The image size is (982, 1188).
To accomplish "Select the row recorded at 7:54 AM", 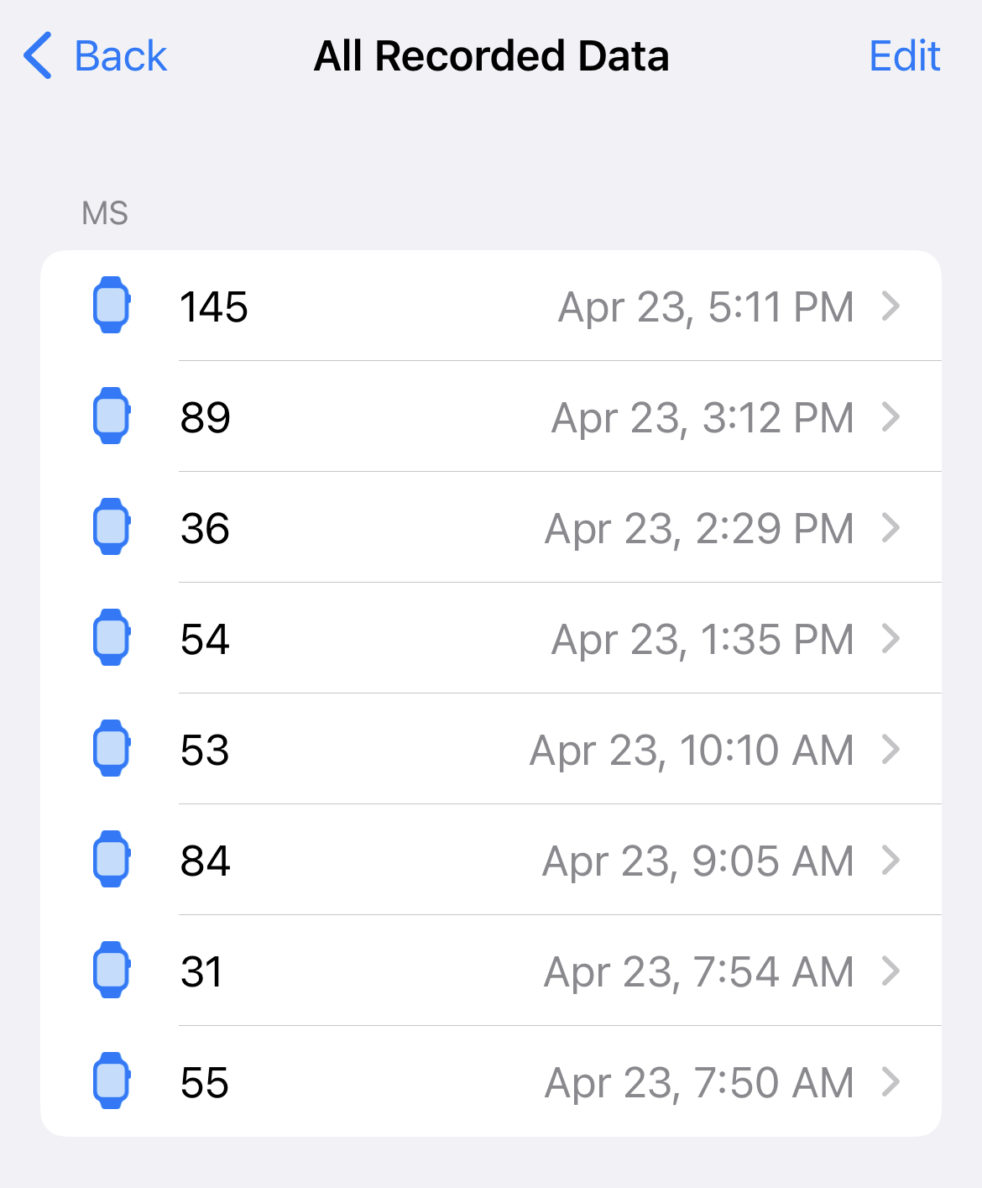I will (490, 971).
